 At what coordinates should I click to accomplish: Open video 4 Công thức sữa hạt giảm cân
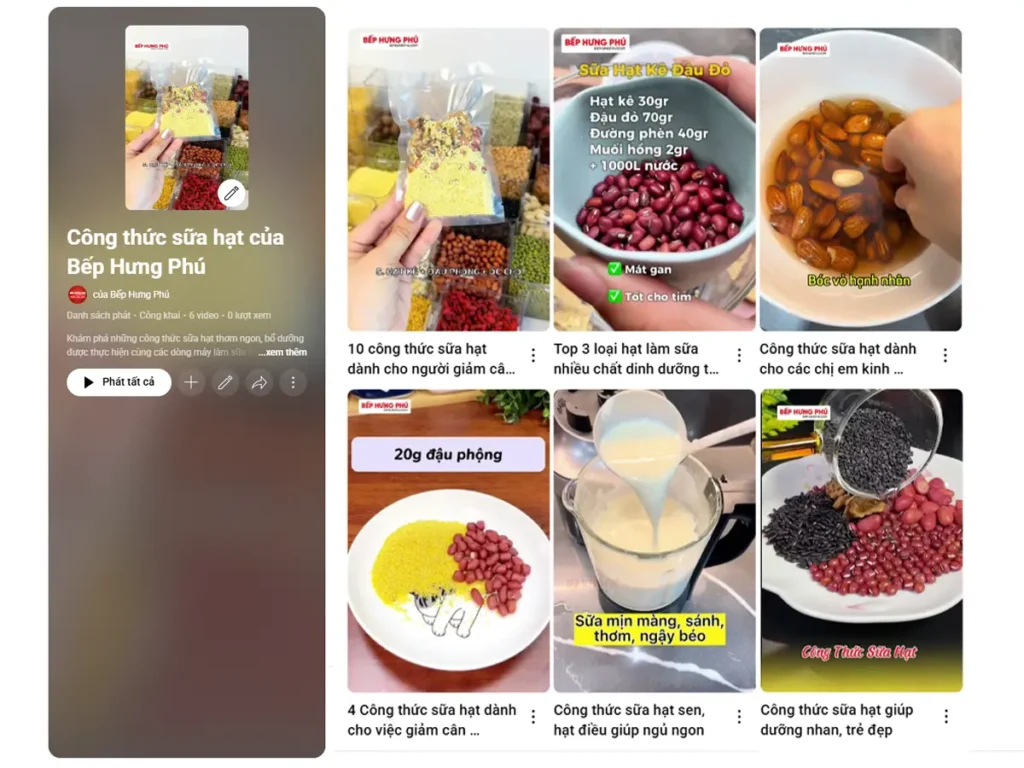449,540
